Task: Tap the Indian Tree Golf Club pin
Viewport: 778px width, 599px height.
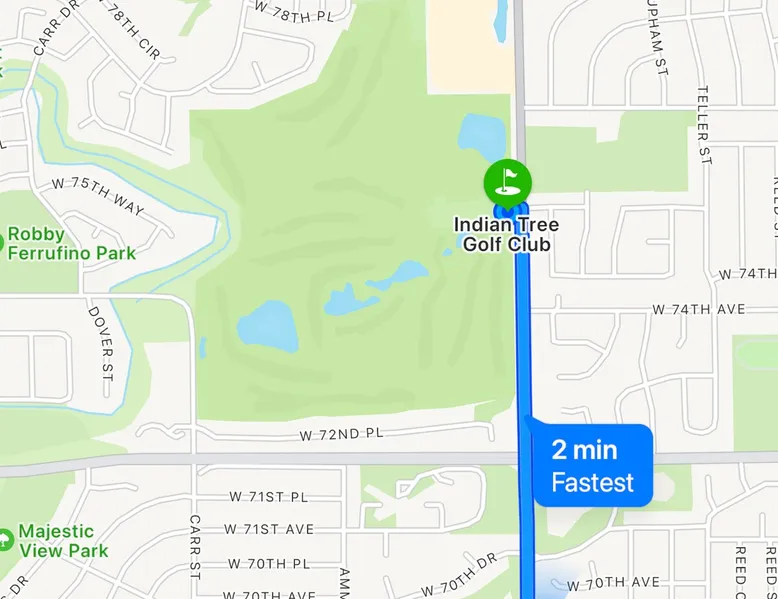Action: [507, 183]
